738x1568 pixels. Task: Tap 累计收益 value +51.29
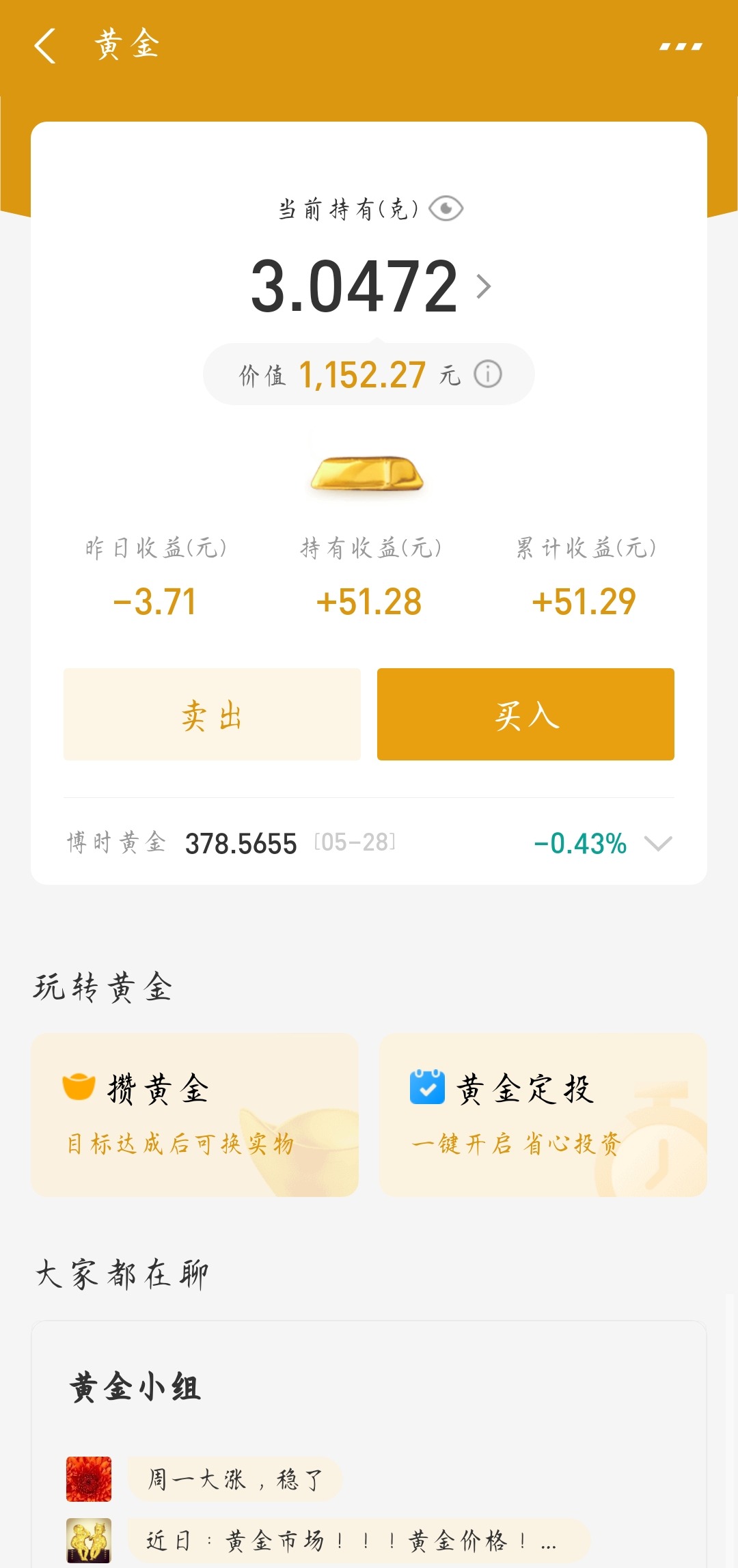coord(584,601)
